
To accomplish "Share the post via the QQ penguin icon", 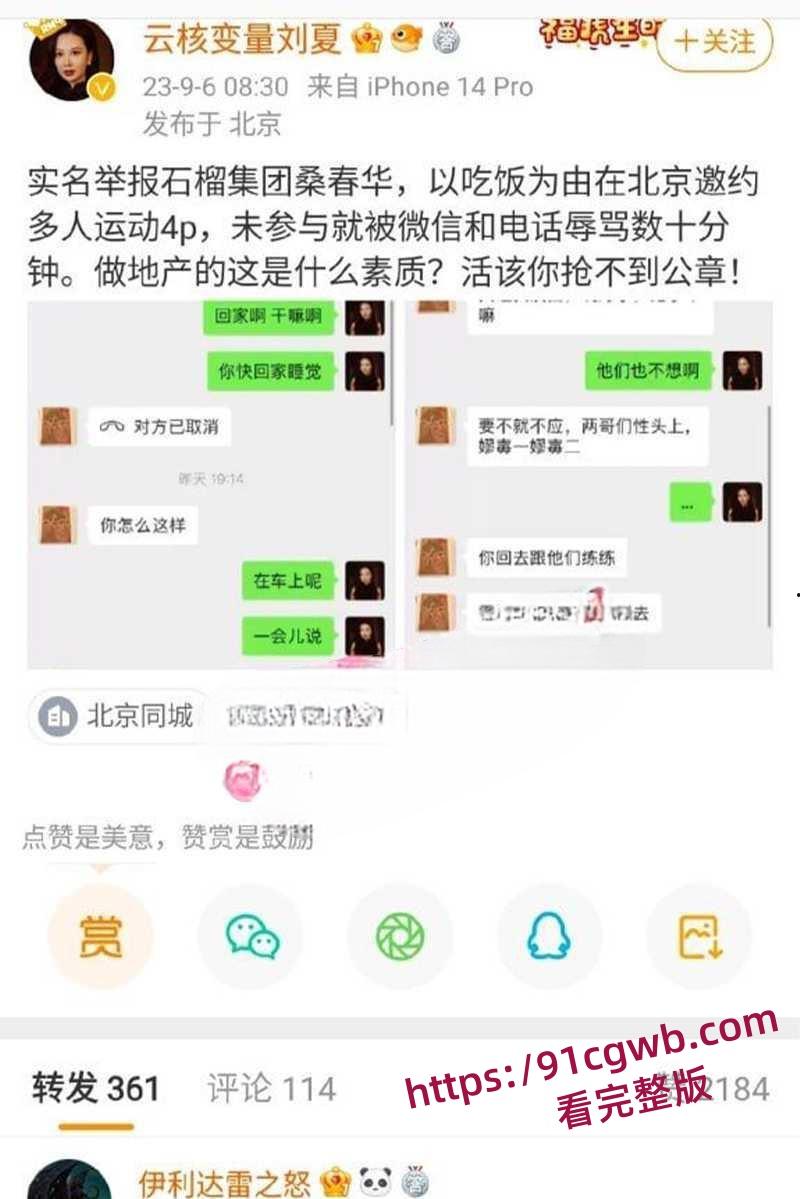I will point(550,936).
